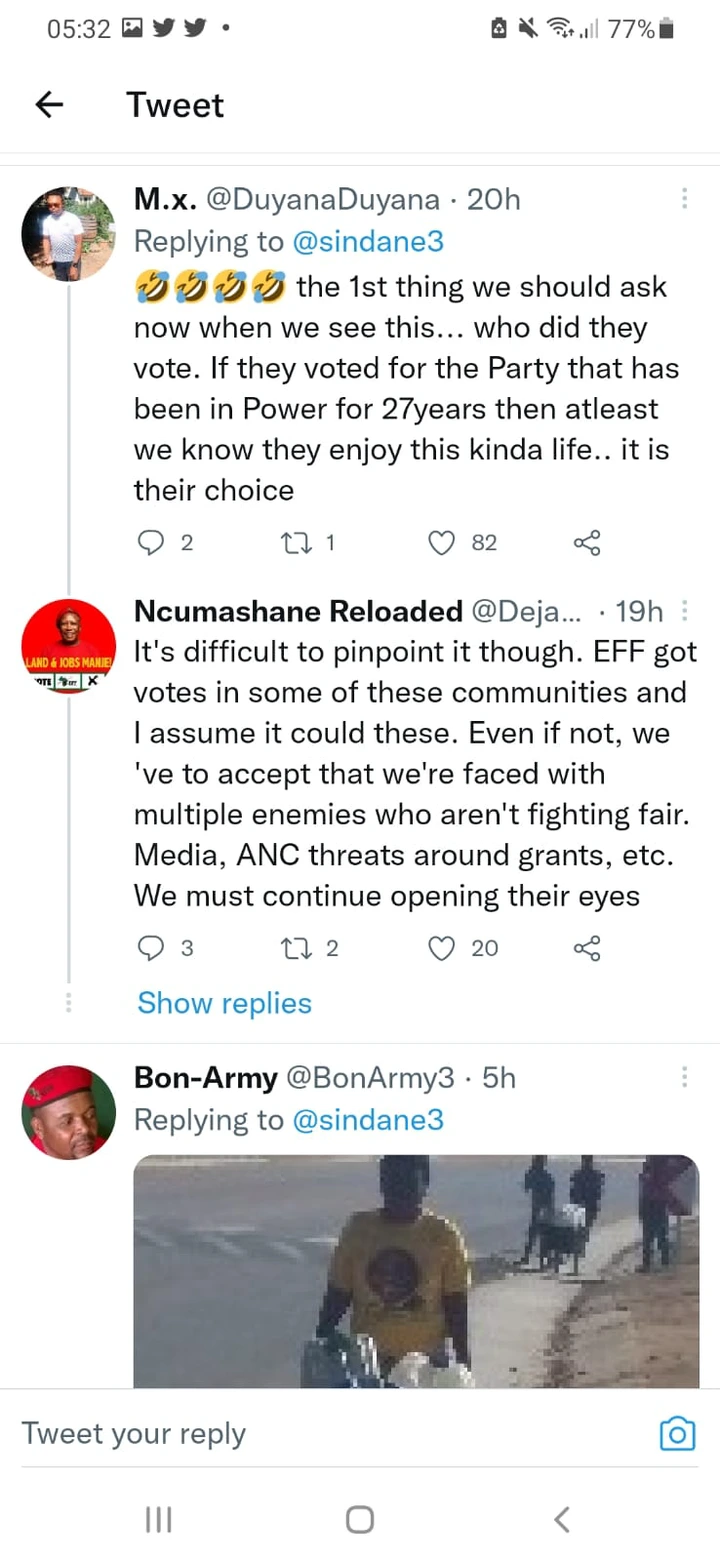Open Ncumashane Reloaded's profile picture
Viewport: 720px width, 1560px height.
(x=68, y=645)
